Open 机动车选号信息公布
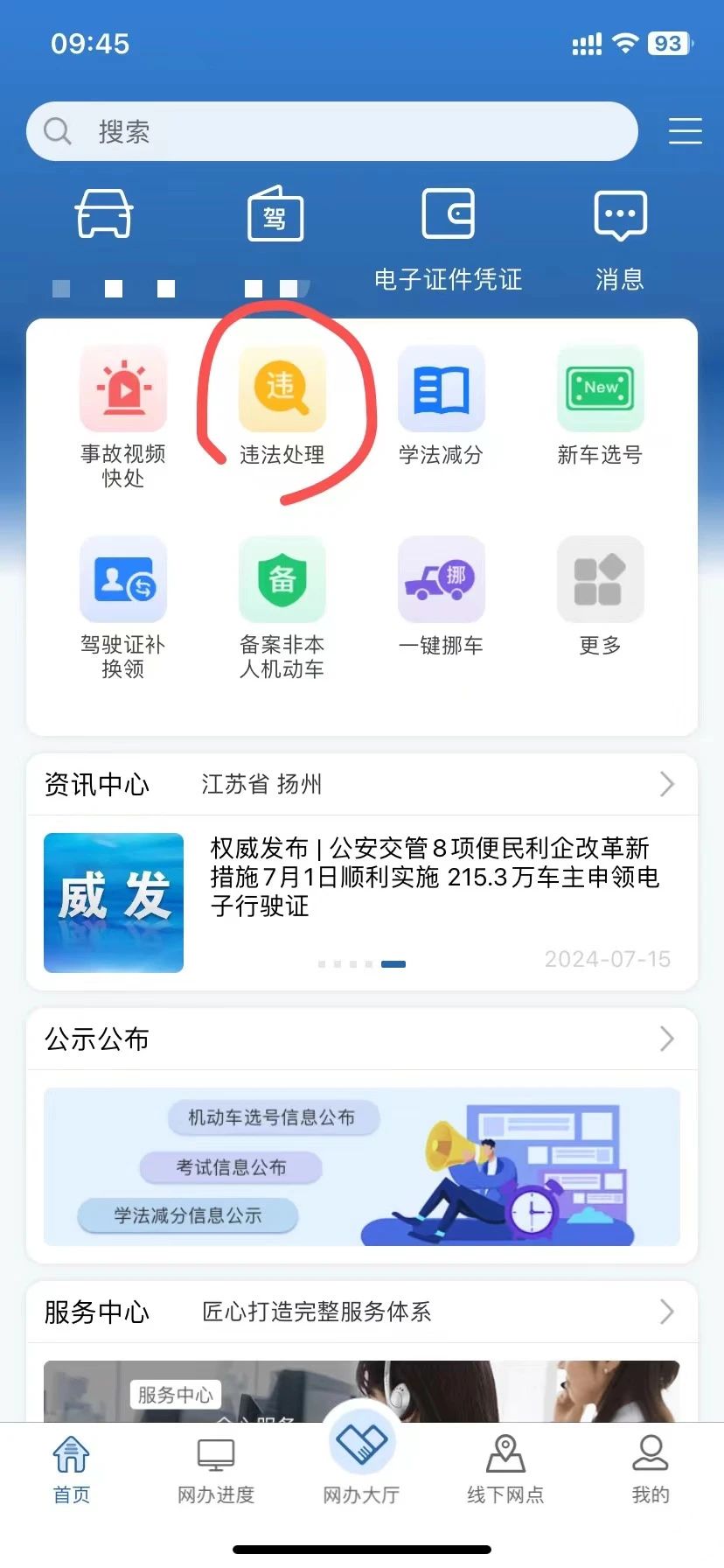724x1568 pixels. point(272,1117)
